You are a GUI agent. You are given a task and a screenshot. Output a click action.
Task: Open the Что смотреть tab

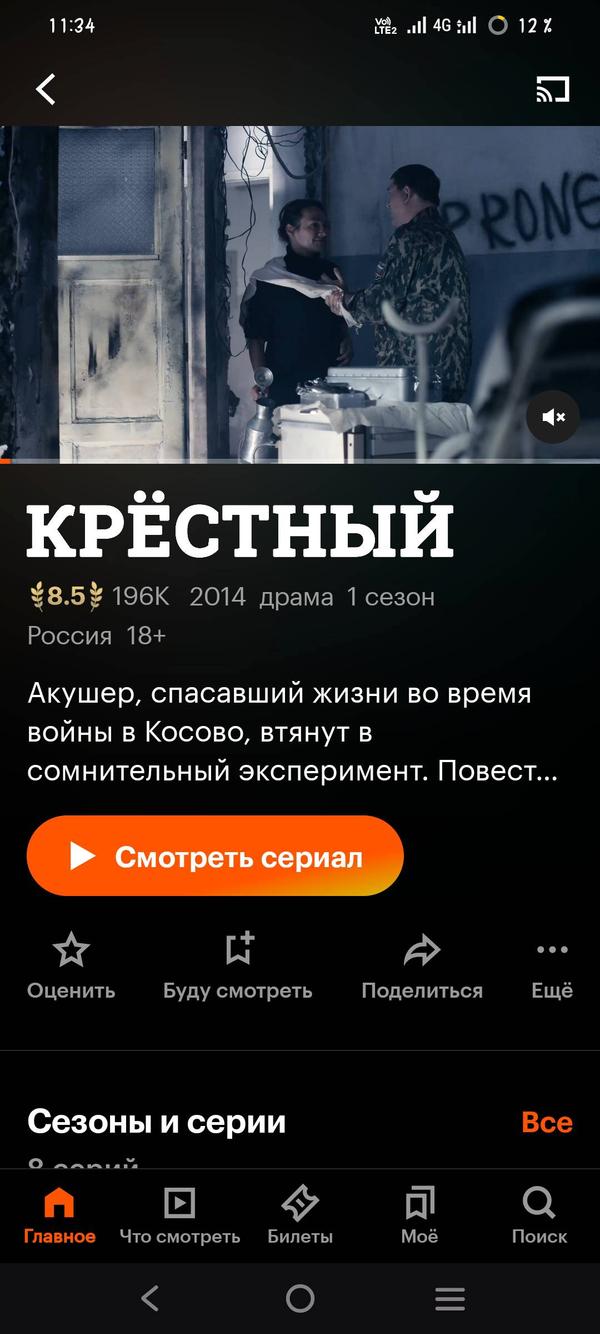pos(180,1216)
